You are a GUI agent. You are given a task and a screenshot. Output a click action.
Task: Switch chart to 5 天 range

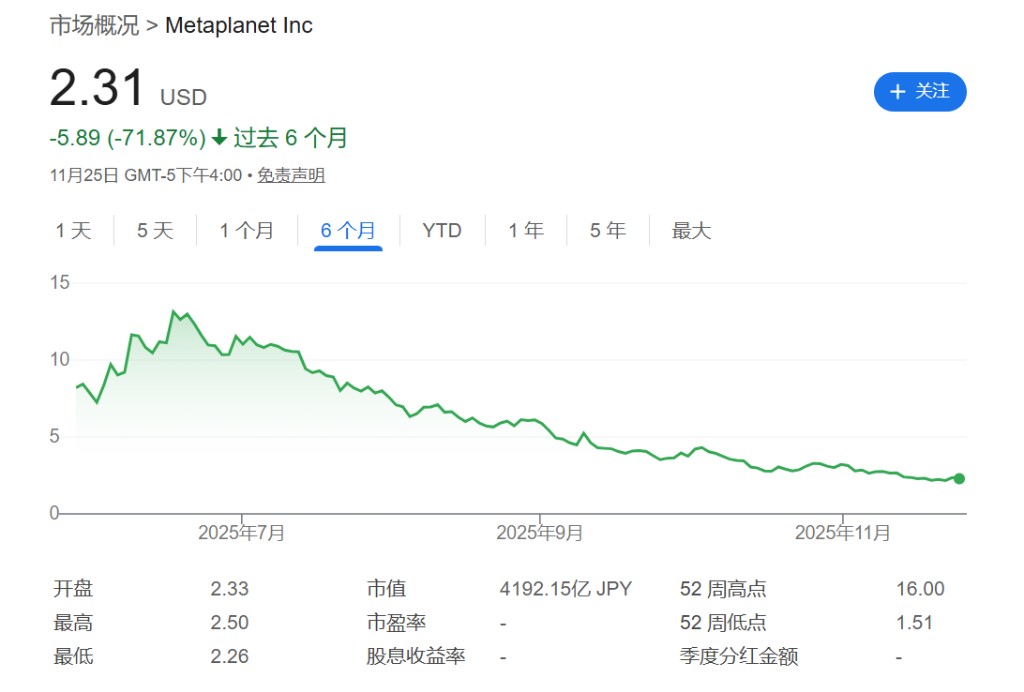(x=155, y=231)
